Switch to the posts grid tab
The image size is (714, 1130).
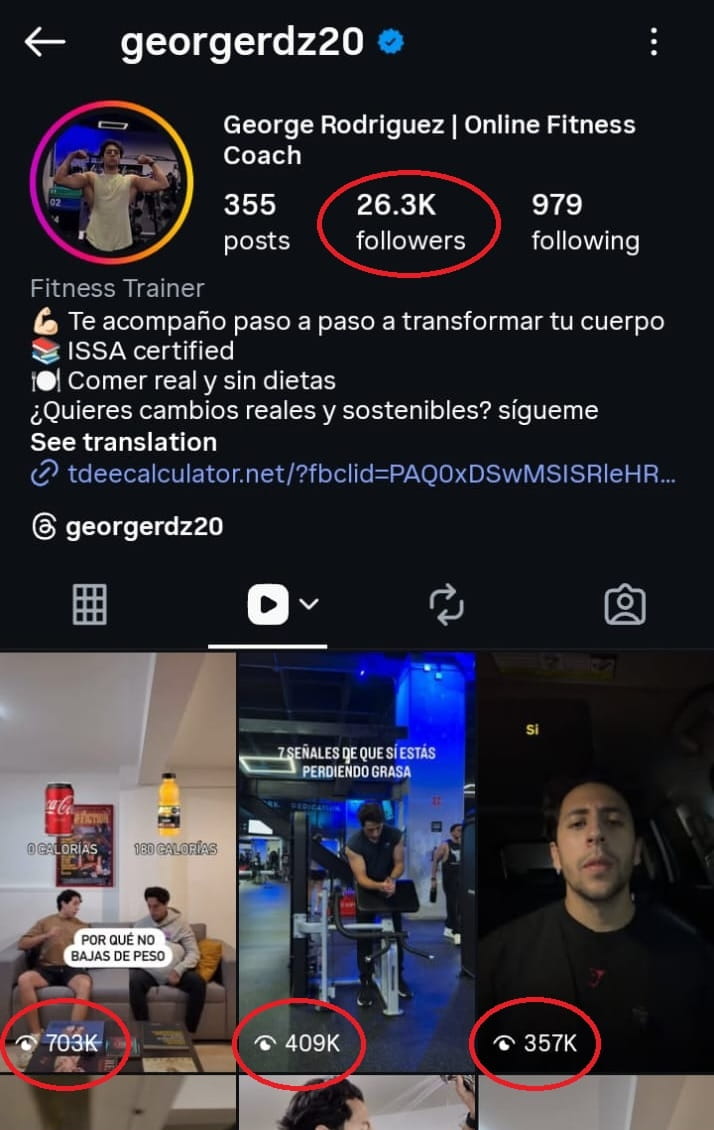[90, 604]
